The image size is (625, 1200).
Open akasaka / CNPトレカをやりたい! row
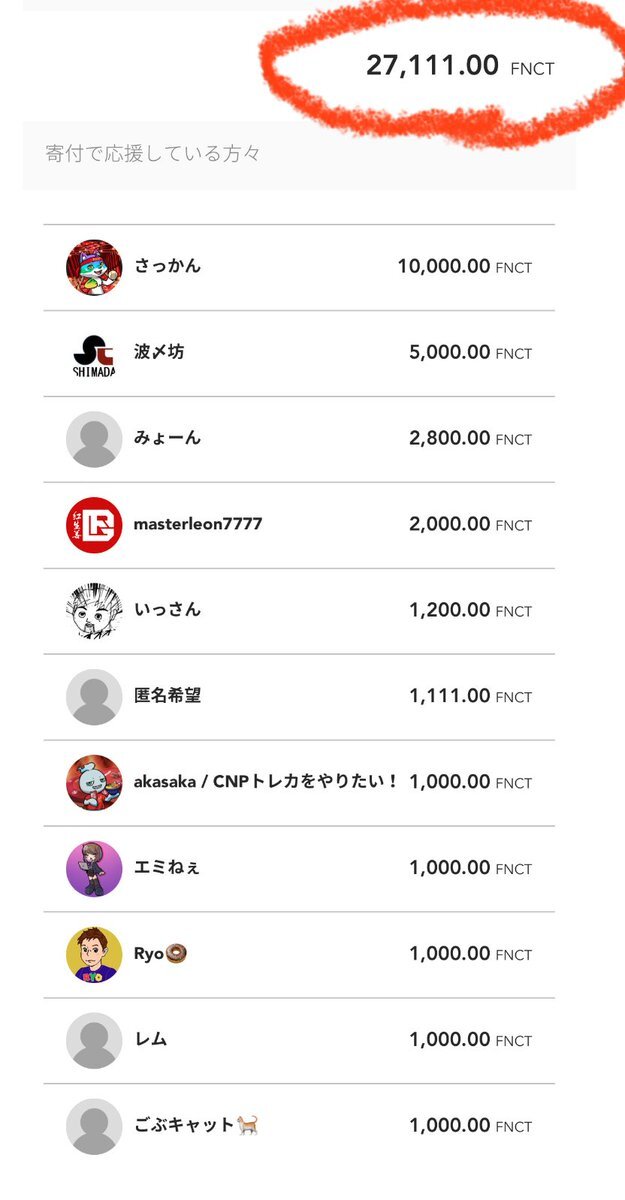point(299,783)
